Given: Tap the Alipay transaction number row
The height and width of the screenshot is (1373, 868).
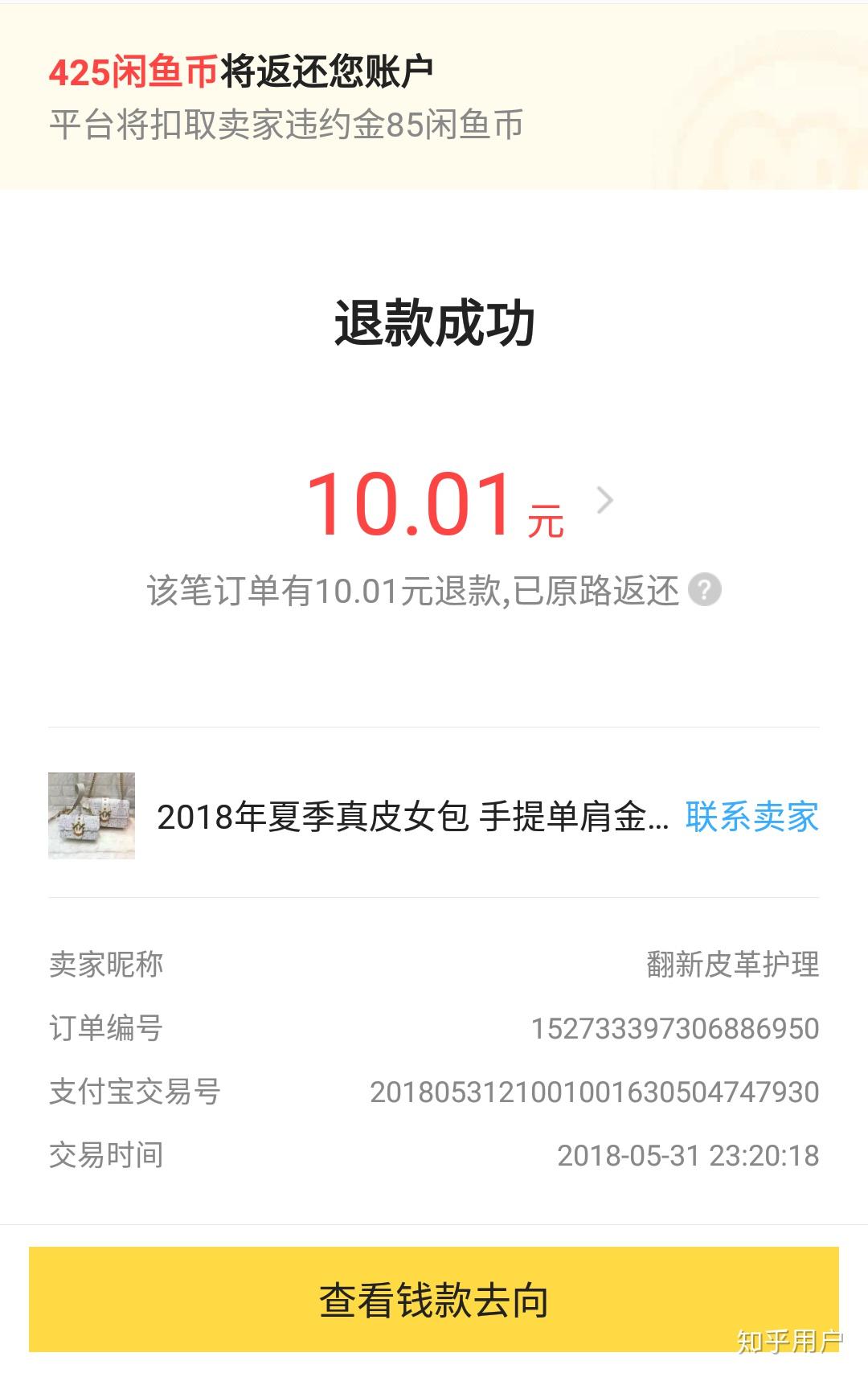Looking at the screenshot, I should pyautogui.click(x=596, y=1092).
